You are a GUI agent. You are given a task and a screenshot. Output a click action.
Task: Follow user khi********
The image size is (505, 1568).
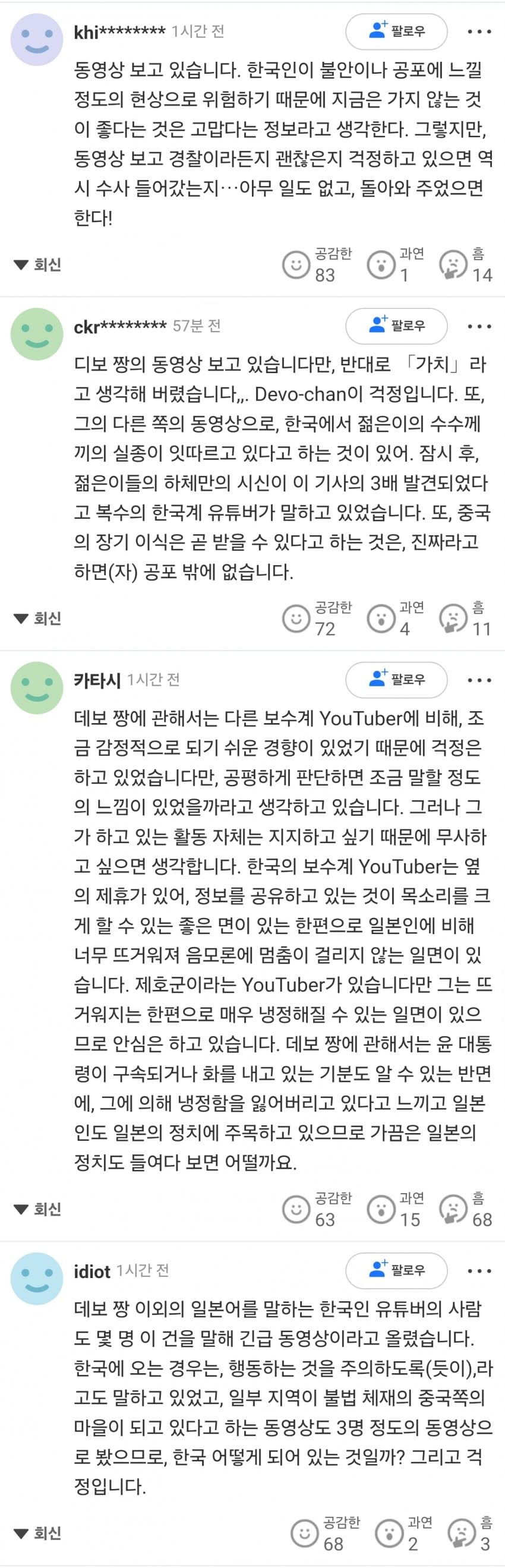(396, 31)
